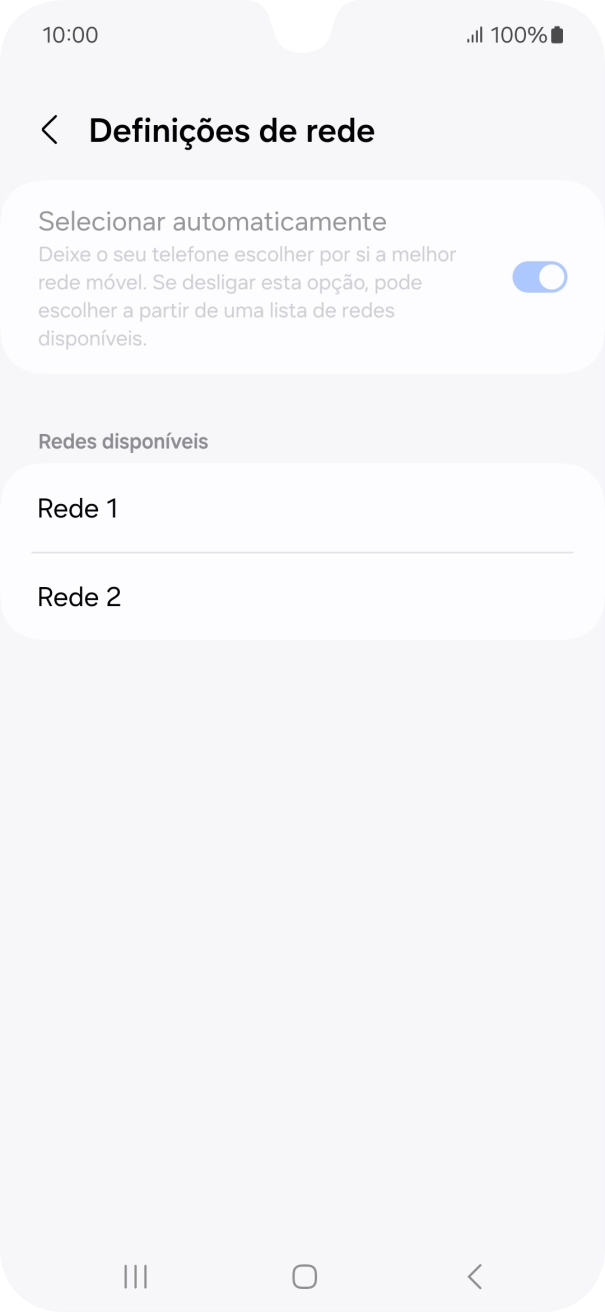
Task: Toggle Selecionar automaticamente switch
Action: coord(539,277)
